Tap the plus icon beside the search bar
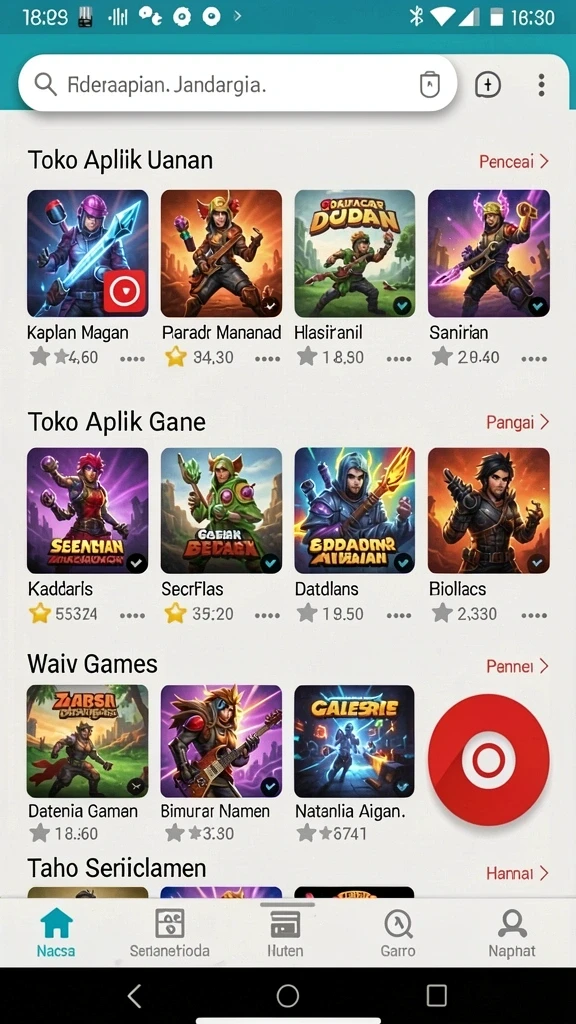This screenshot has width=576, height=1024. 488,85
